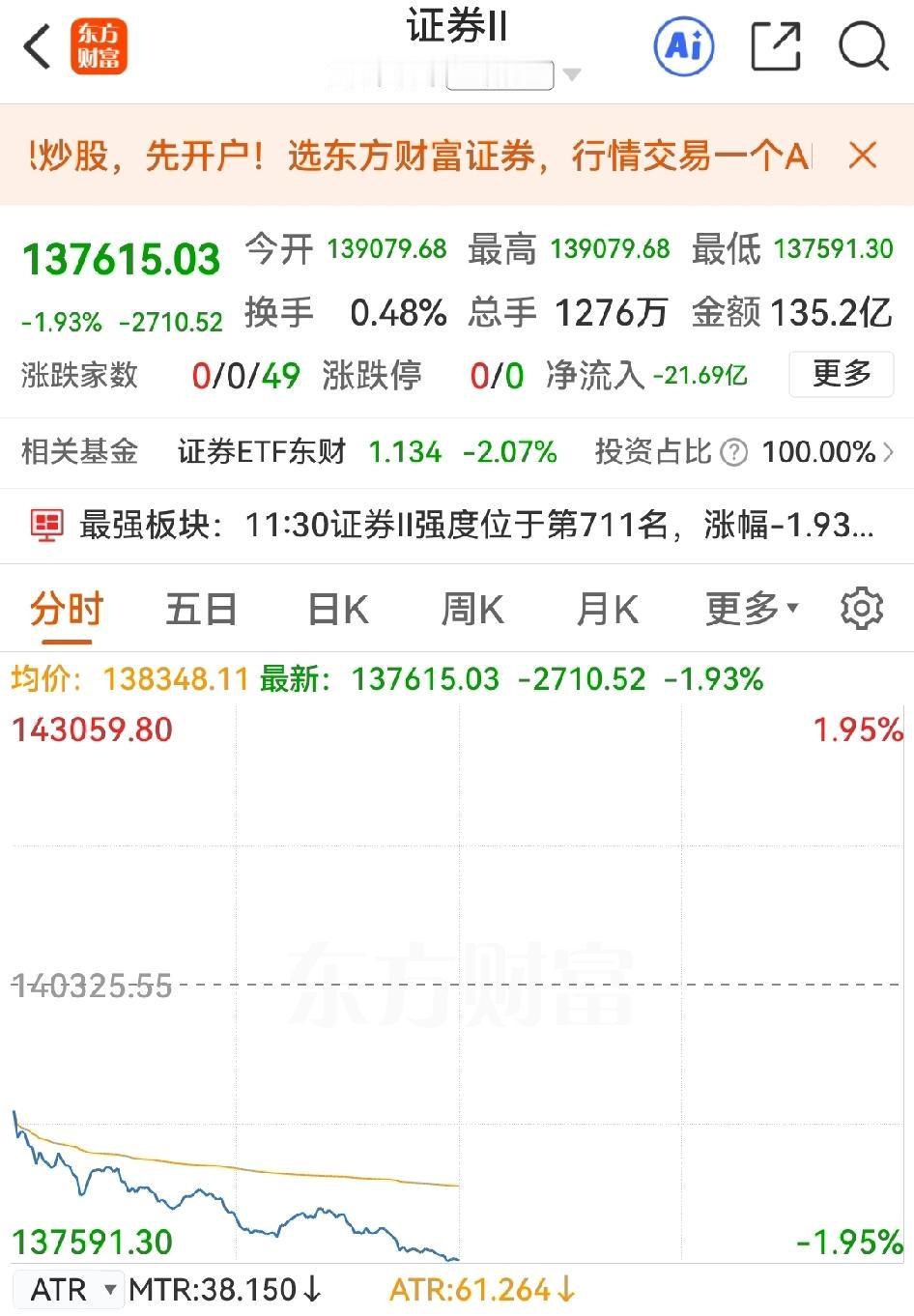The height and width of the screenshot is (1316, 914).
Task: Expand the stock name dropdown arrow
Action: pos(574,74)
